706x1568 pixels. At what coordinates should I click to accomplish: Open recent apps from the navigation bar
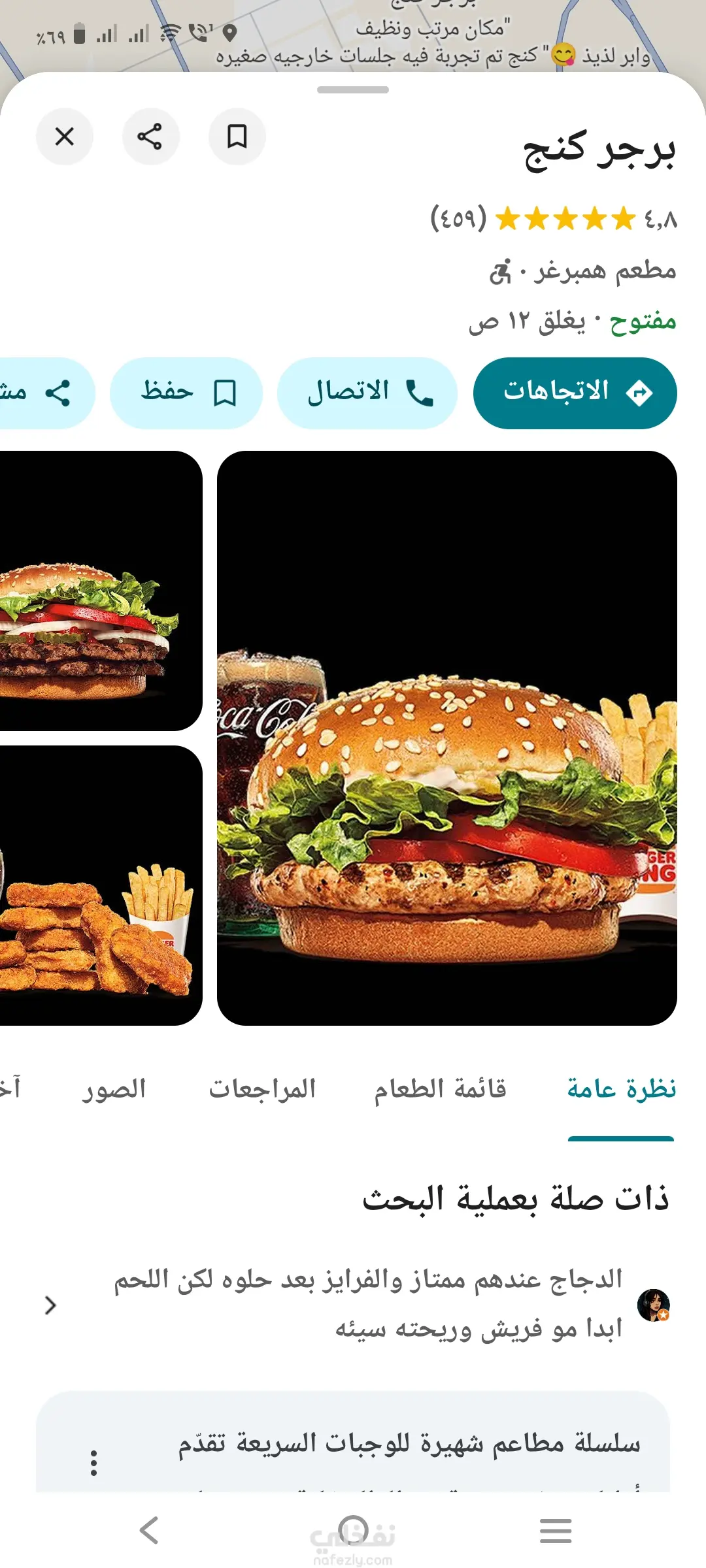[x=556, y=1530]
